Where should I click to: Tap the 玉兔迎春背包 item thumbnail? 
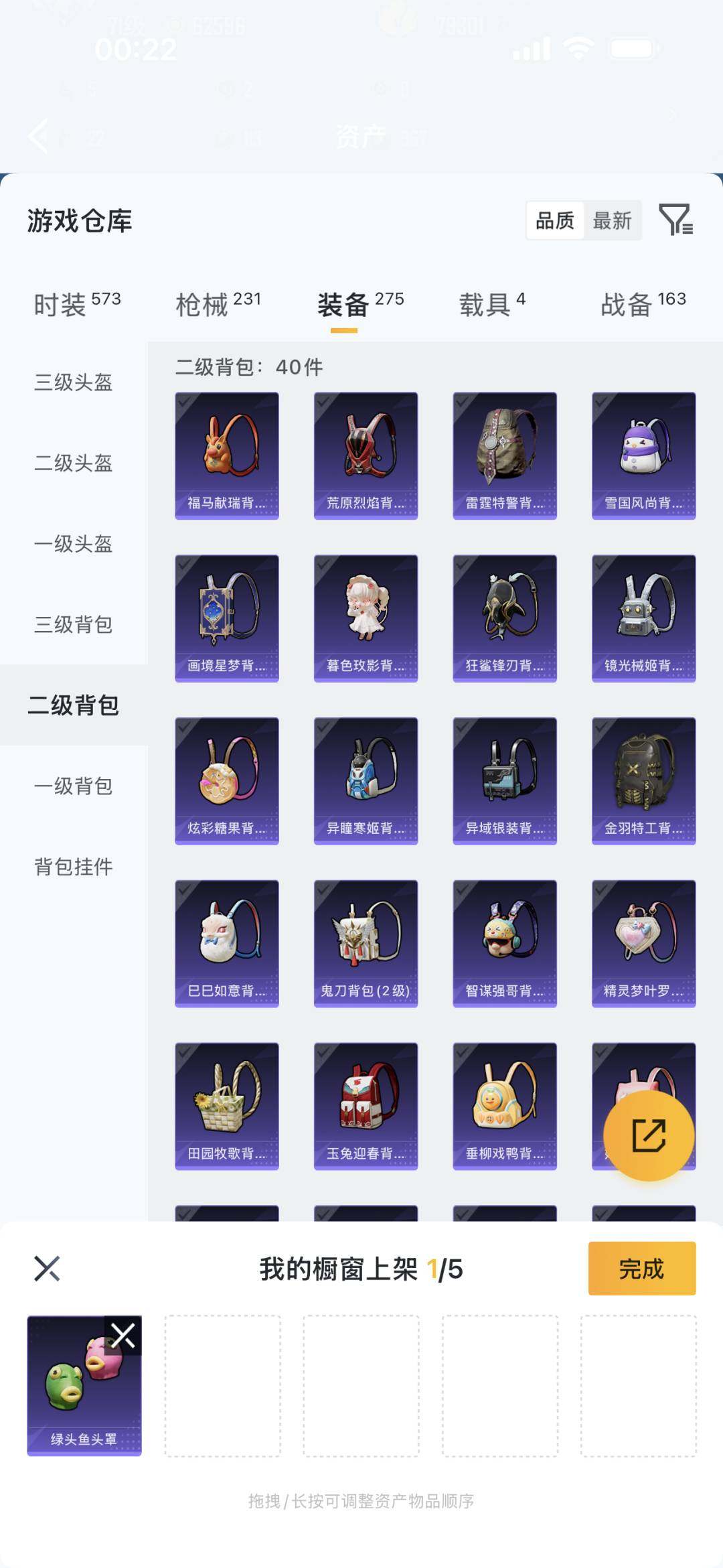(x=366, y=1105)
